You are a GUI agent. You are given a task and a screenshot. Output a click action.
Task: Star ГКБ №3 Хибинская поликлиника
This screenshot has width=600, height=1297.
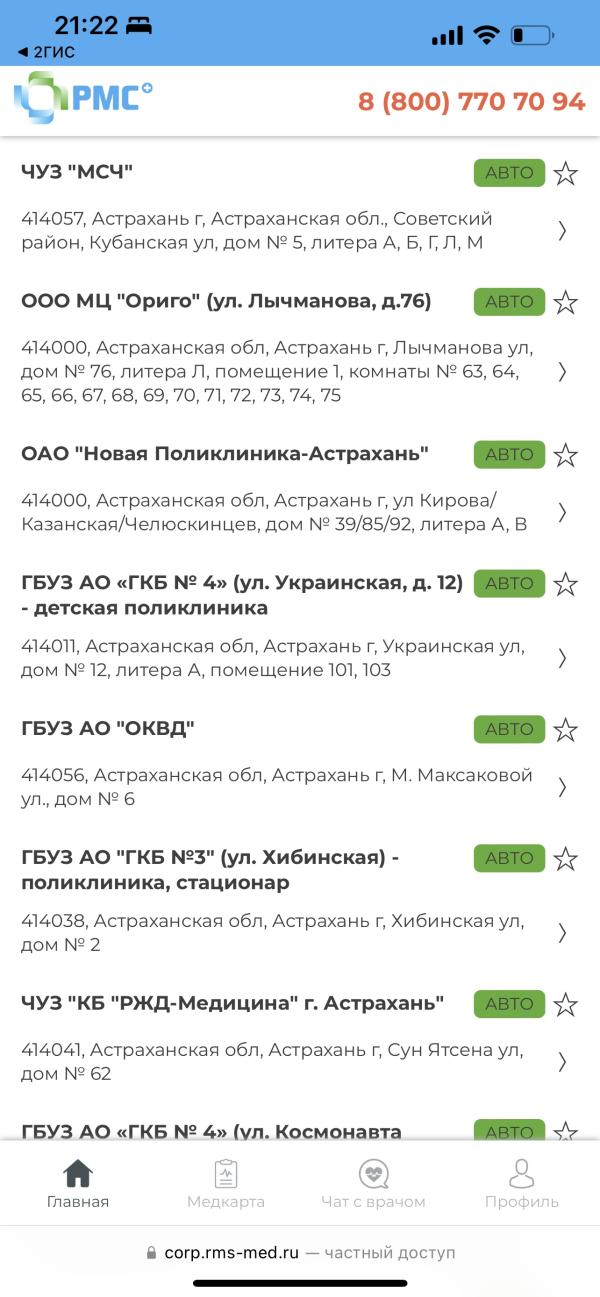click(x=566, y=859)
